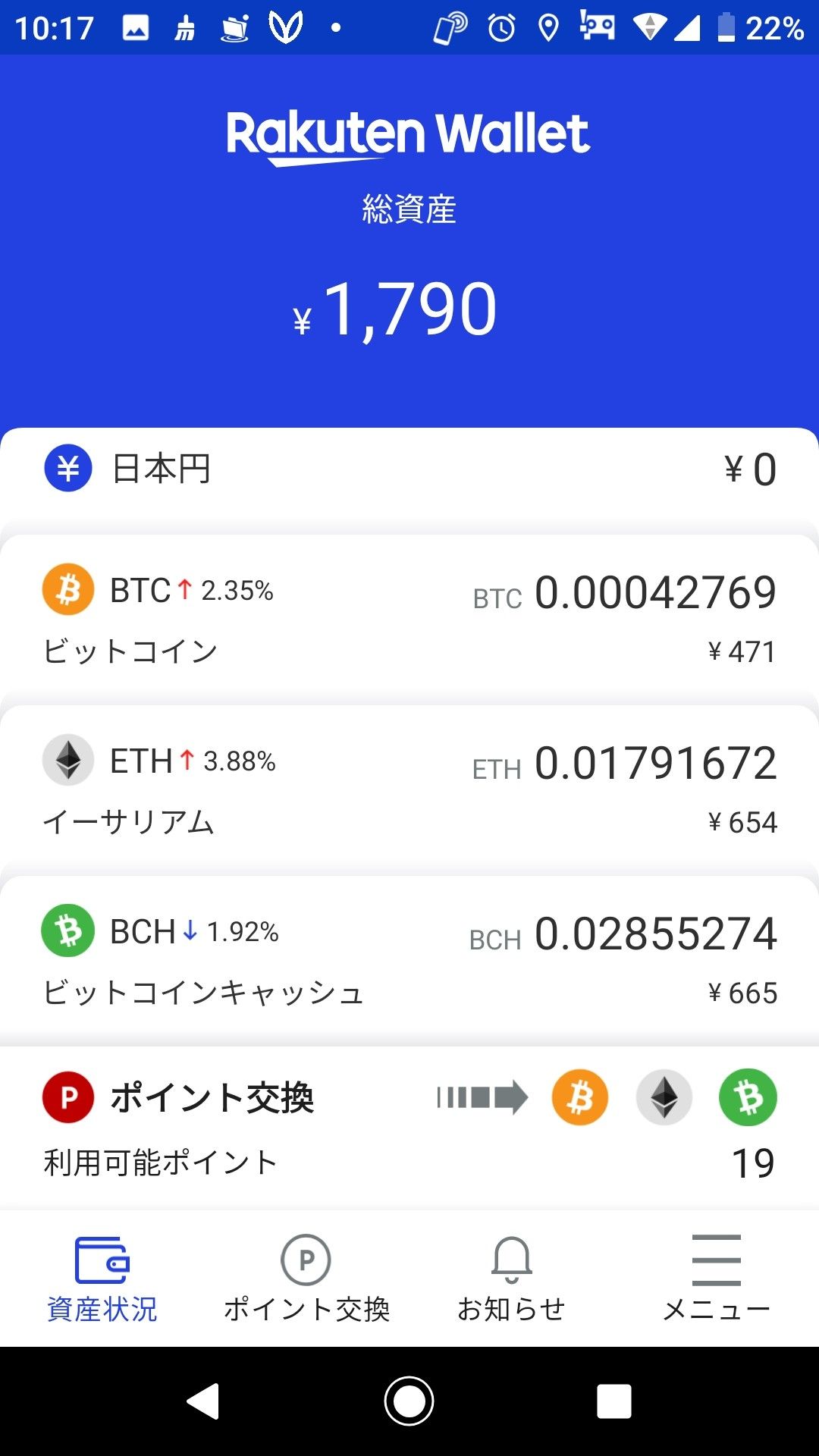The width and height of the screenshot is (819, 1456).
Task: Open the メニュー tab
Action: coord(716,1279)
